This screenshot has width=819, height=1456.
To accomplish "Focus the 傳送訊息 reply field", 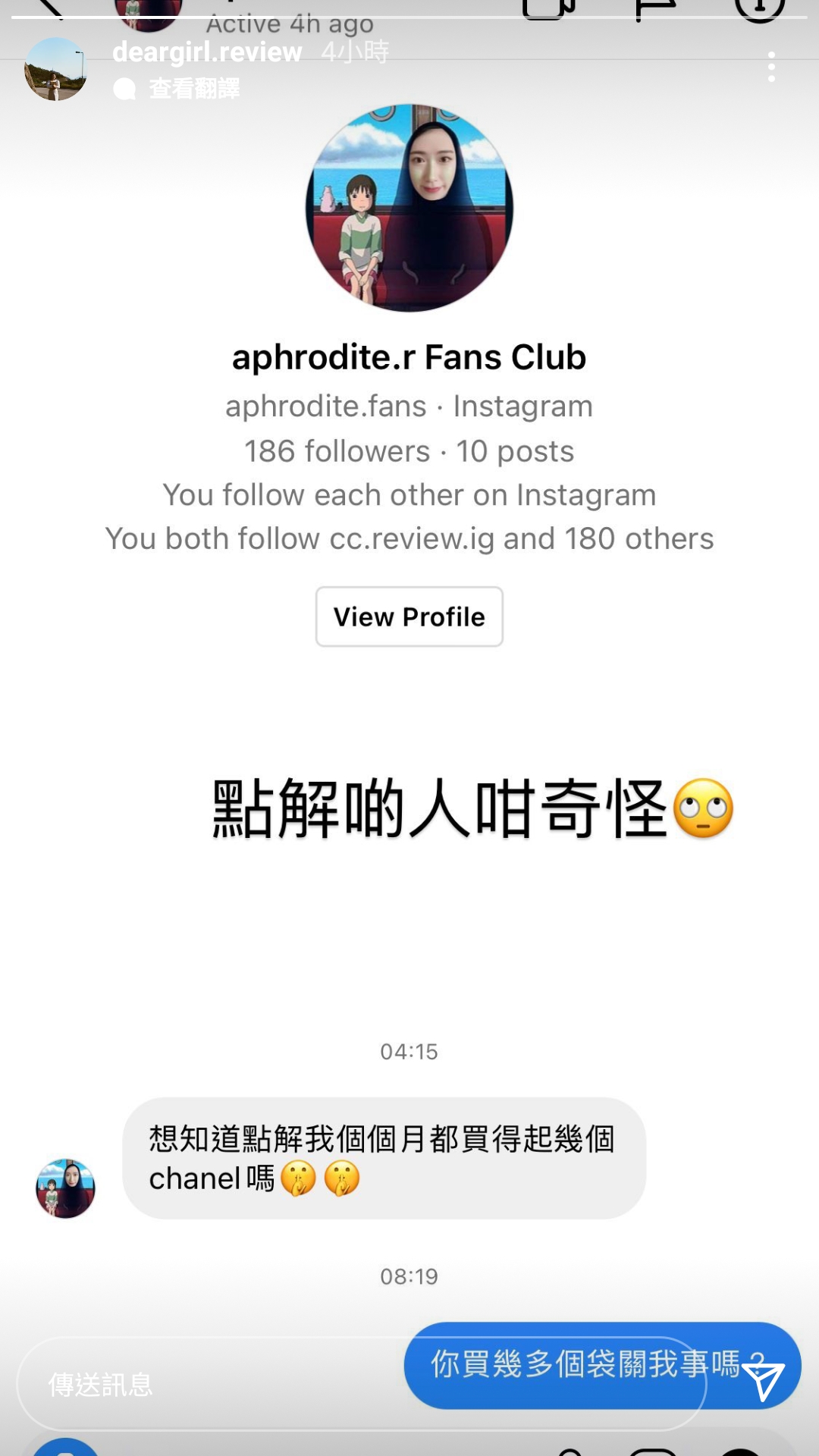I will 362,1384.
